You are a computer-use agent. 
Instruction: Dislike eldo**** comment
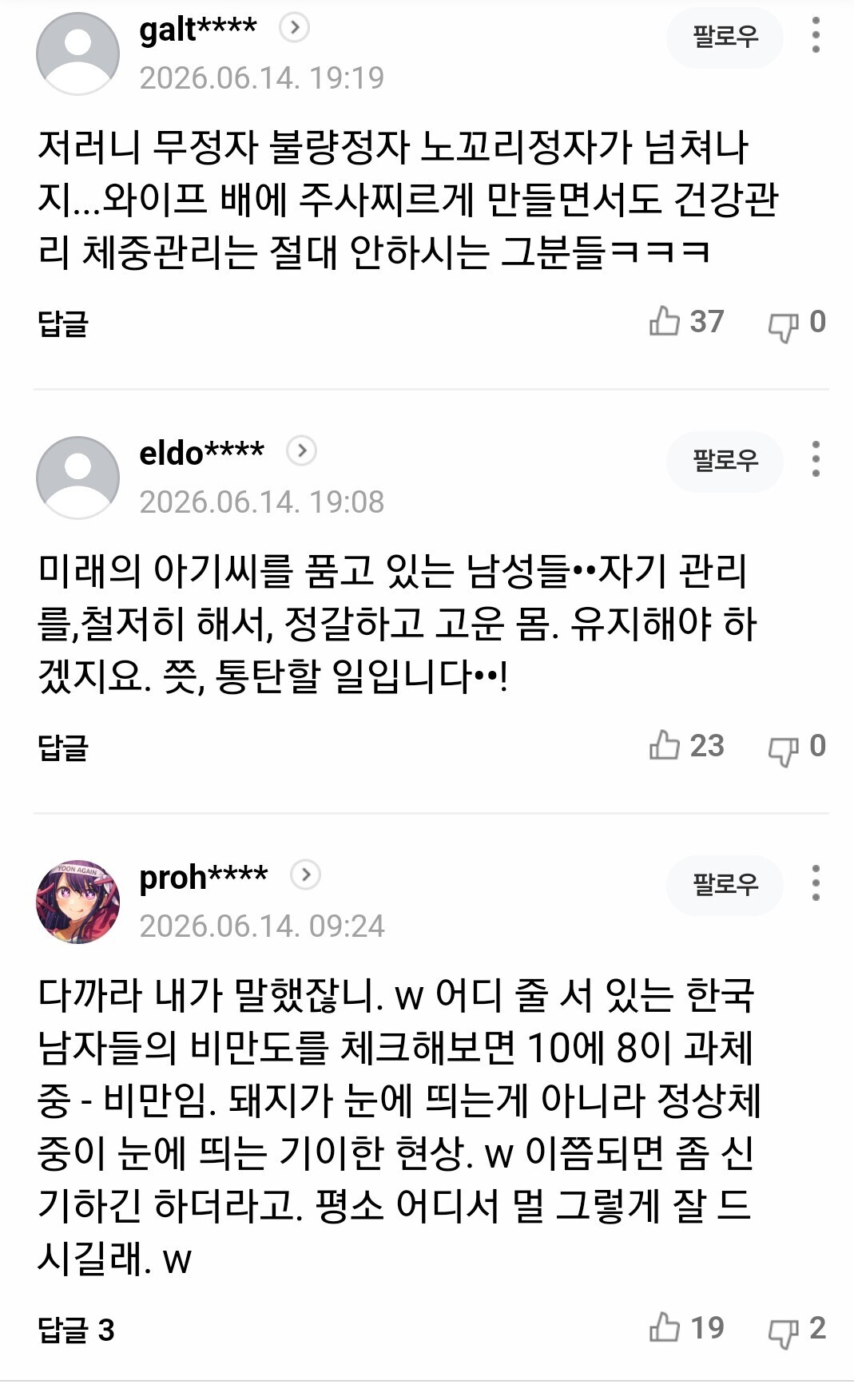[796, 747]
